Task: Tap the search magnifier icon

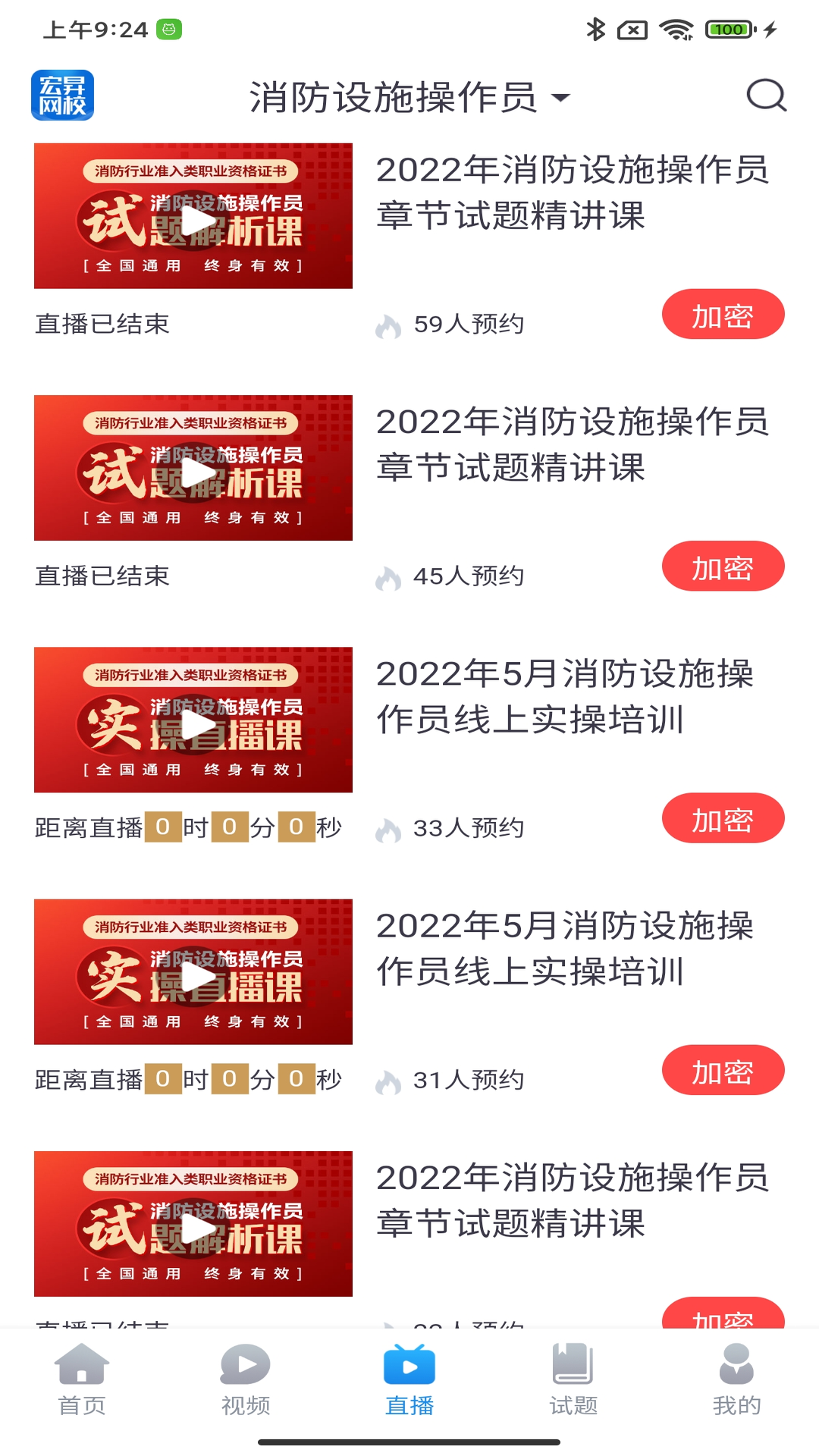Action: click(x=767, y=96)
